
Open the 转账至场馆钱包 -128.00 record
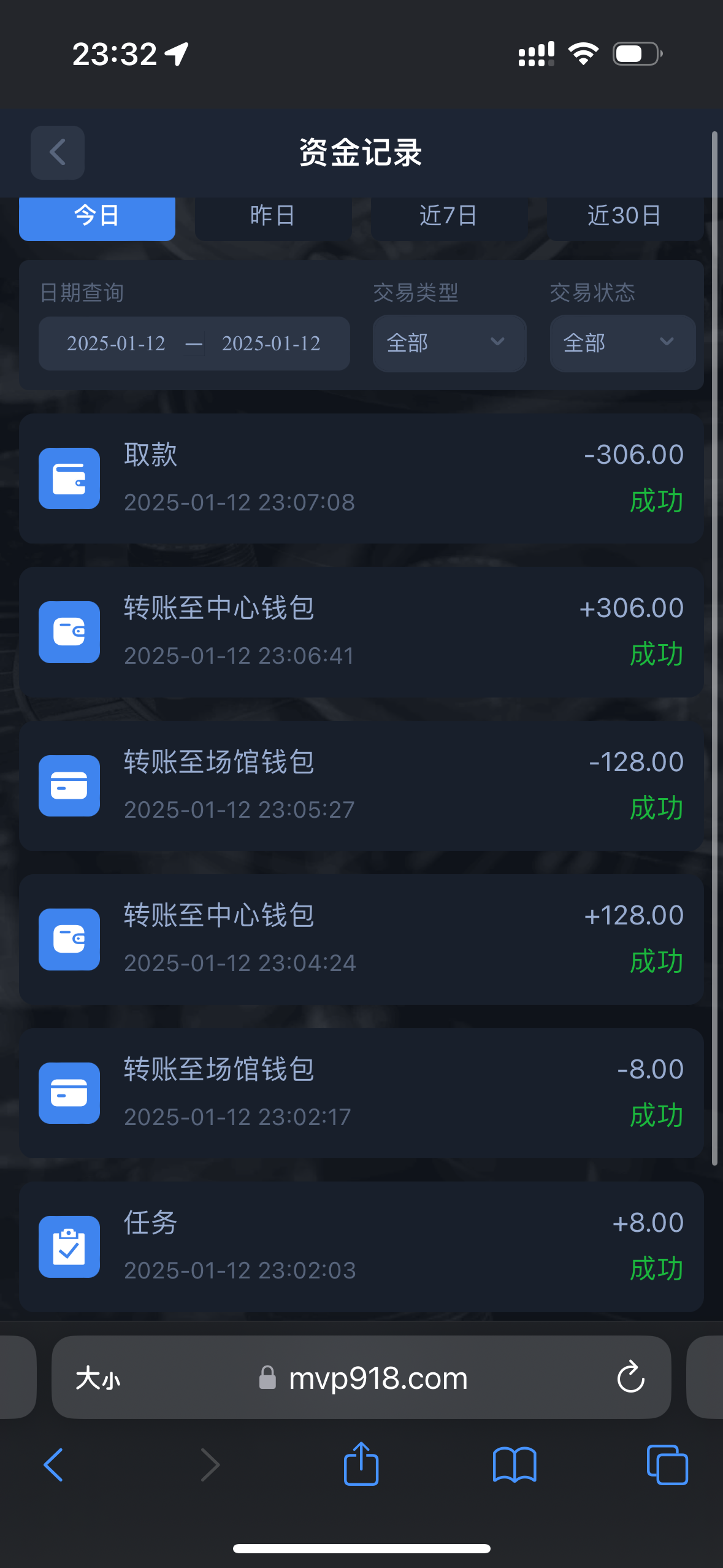(x=361, y=786)
